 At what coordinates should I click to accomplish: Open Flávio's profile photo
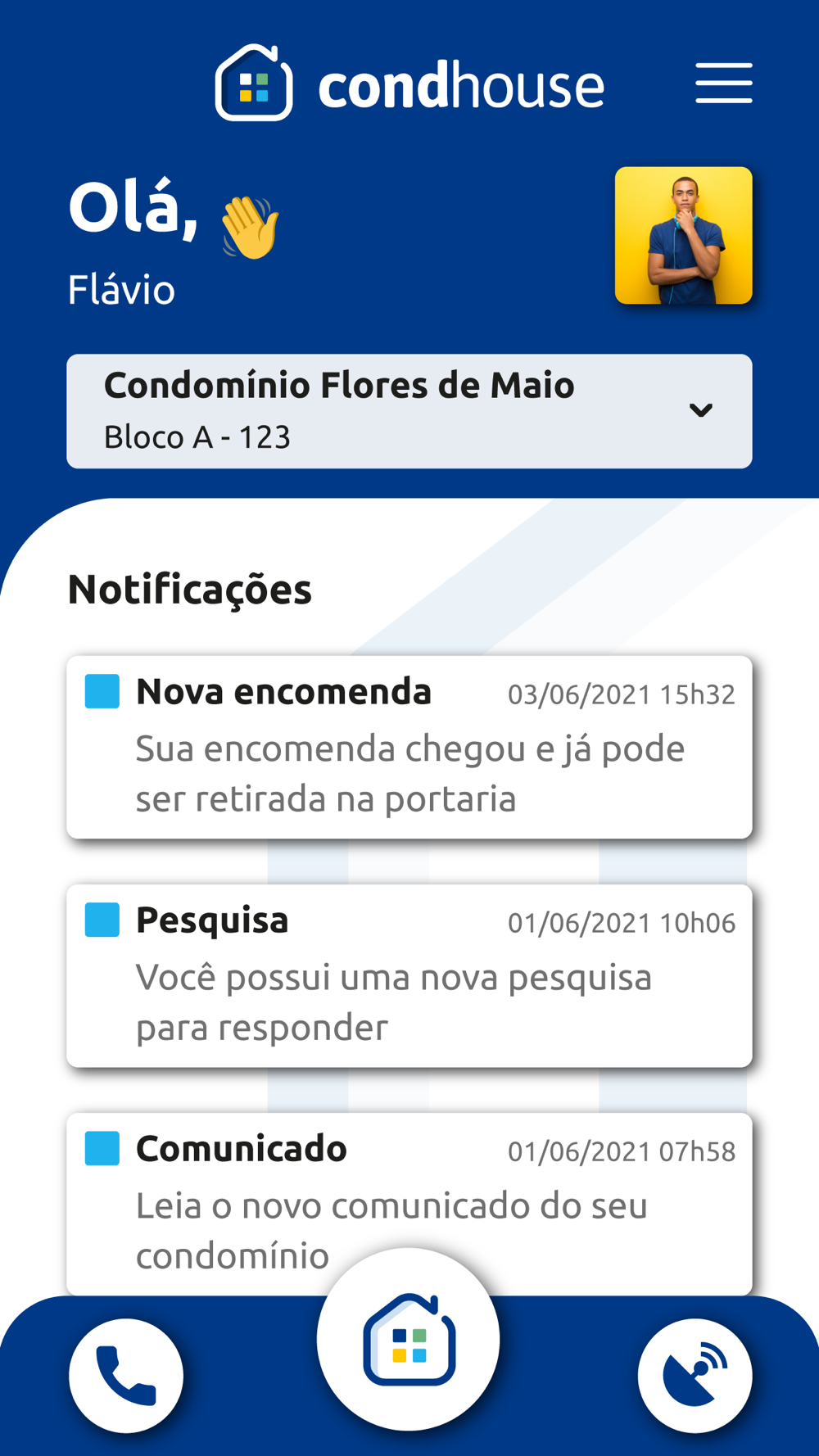684,236
